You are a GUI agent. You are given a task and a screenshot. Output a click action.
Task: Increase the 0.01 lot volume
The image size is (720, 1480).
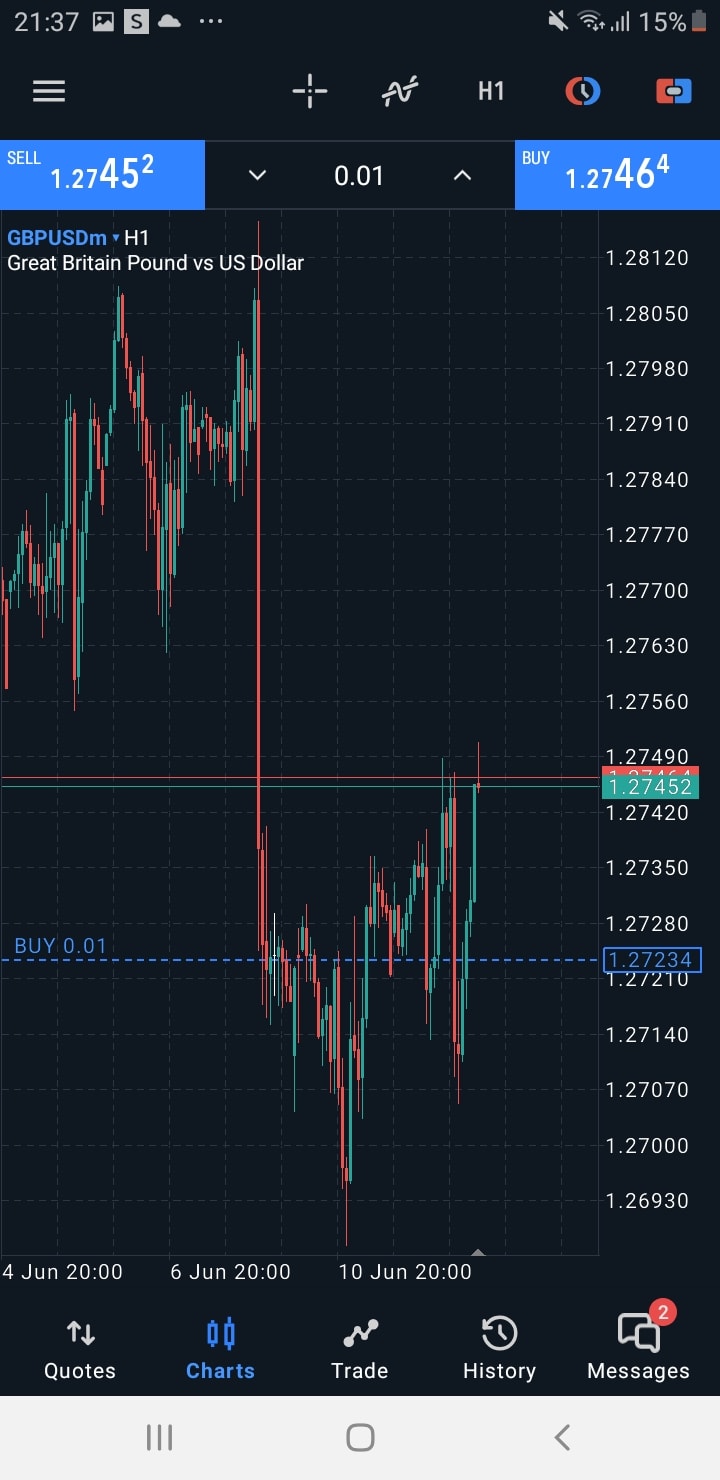click(x=462, y=175)
